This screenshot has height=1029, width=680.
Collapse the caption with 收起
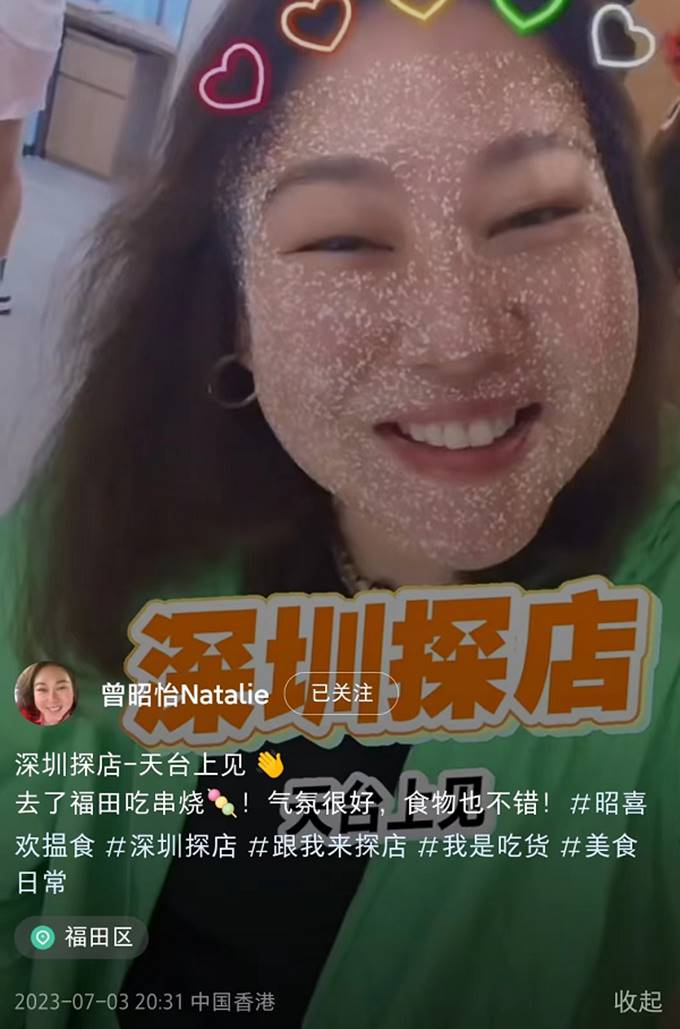(637, 1001)
